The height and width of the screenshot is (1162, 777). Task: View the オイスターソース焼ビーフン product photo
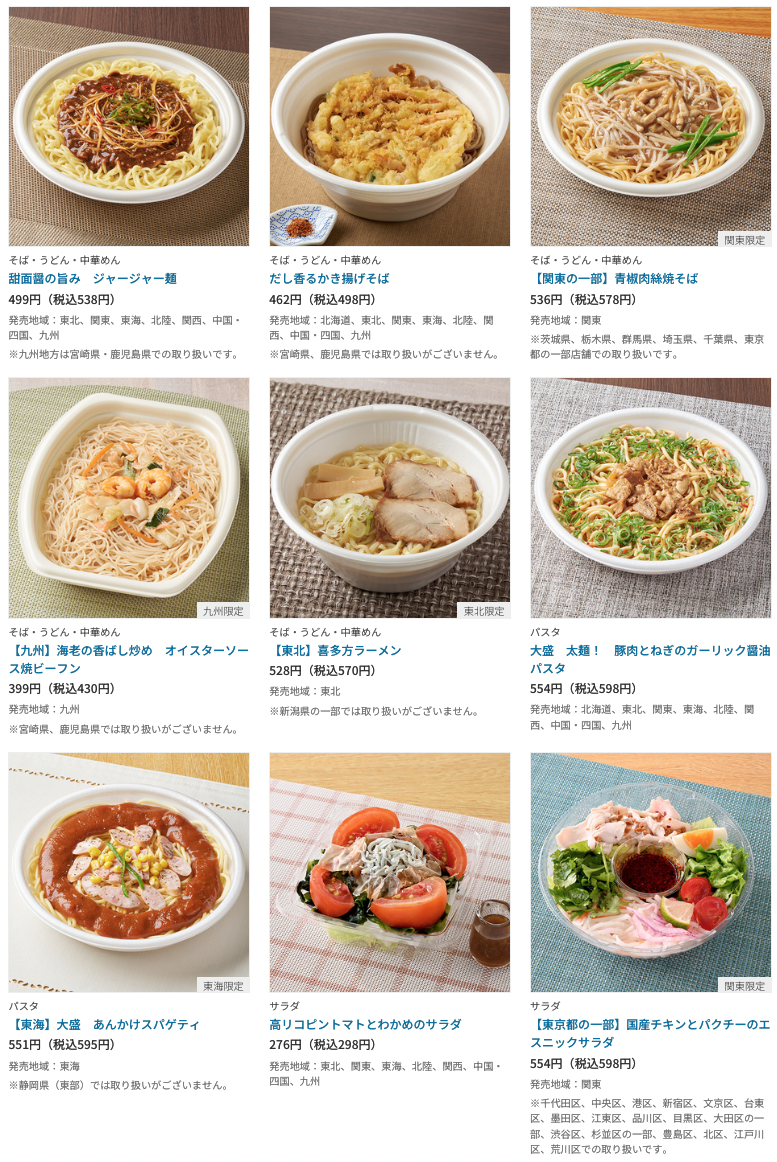tap(129, 498)
